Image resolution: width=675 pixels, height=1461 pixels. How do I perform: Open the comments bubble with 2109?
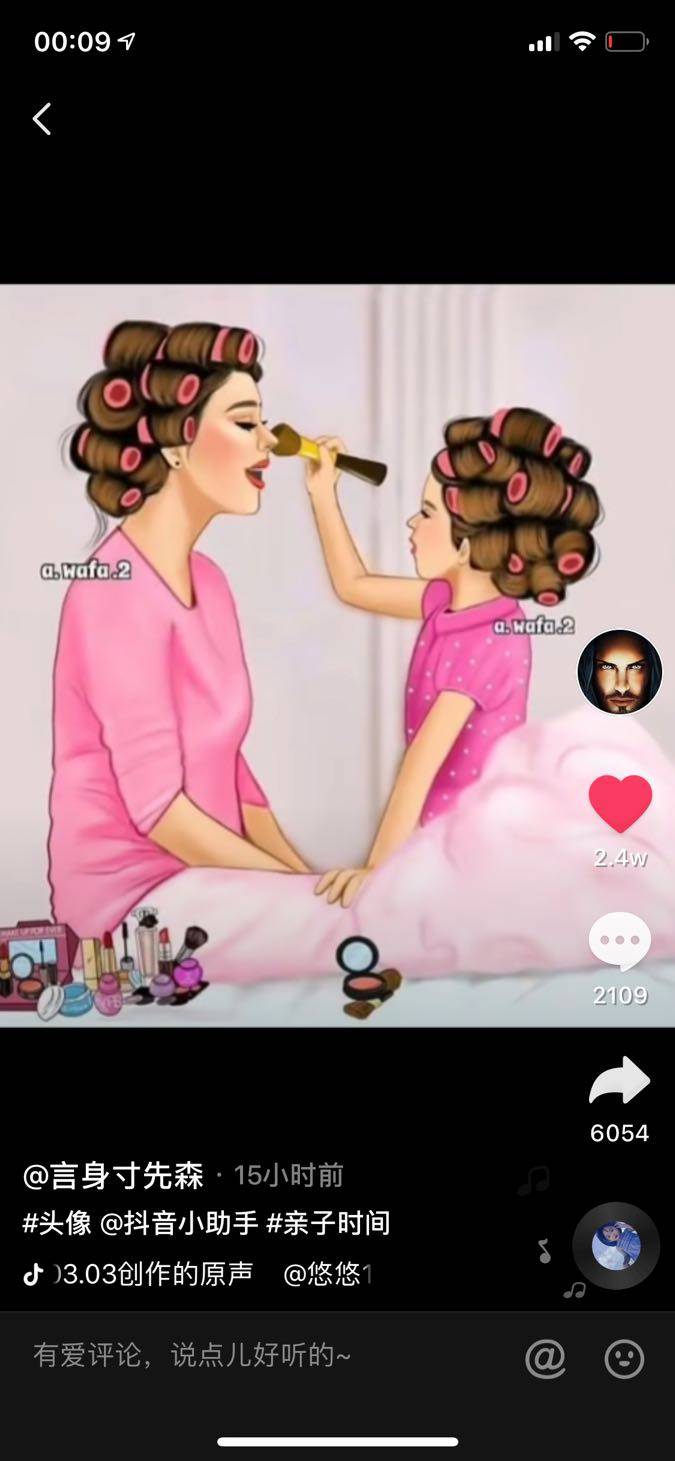pyautogui.click(x=619, y=942)
